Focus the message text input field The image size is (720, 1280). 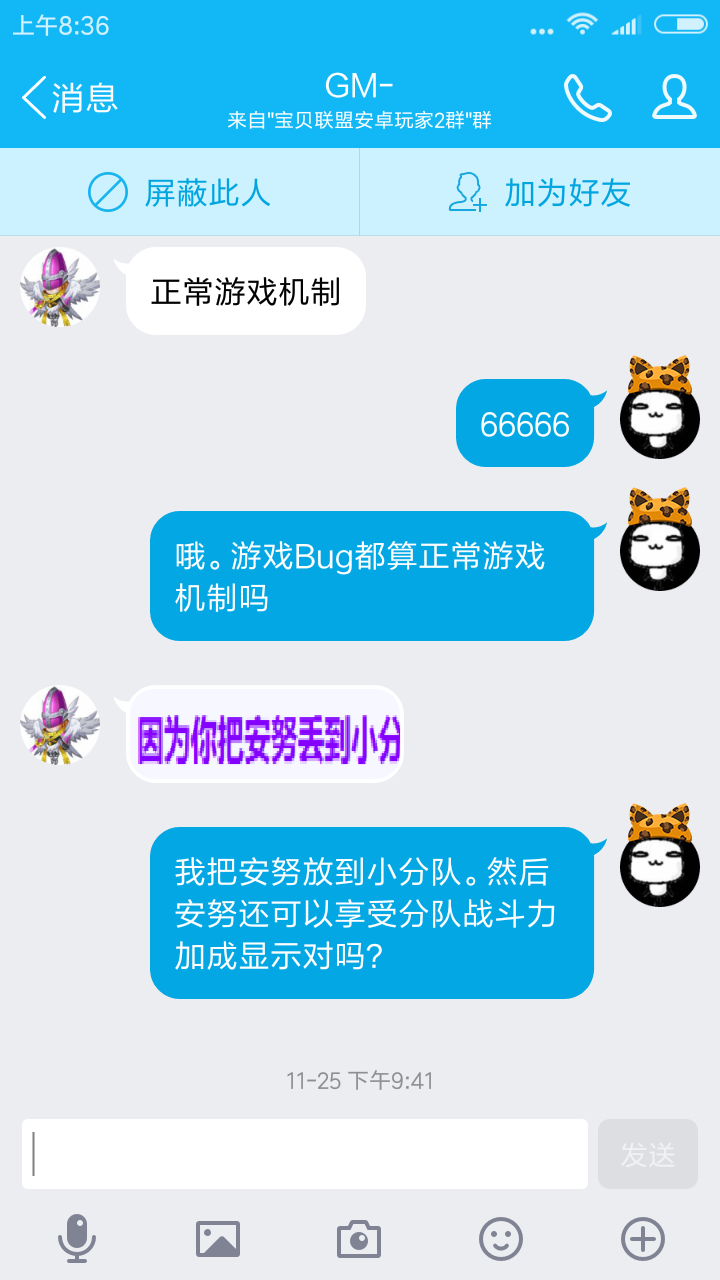tap(305, 1154)
